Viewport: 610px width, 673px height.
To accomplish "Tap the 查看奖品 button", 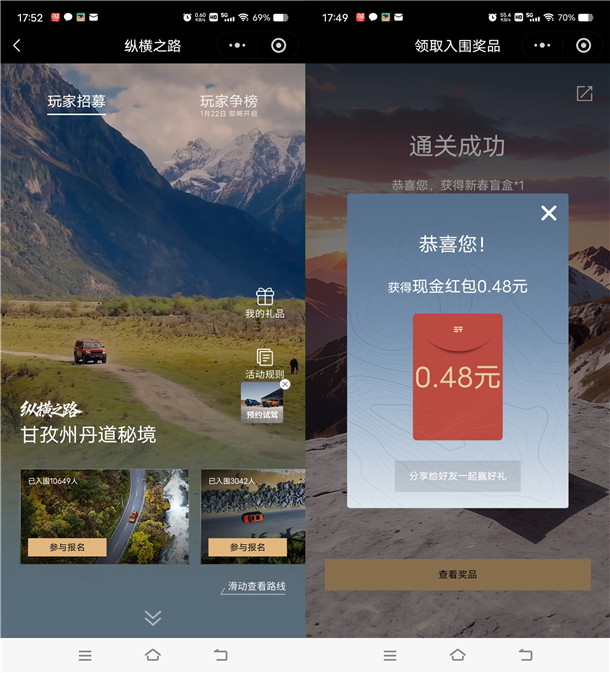I will [457, 574].
